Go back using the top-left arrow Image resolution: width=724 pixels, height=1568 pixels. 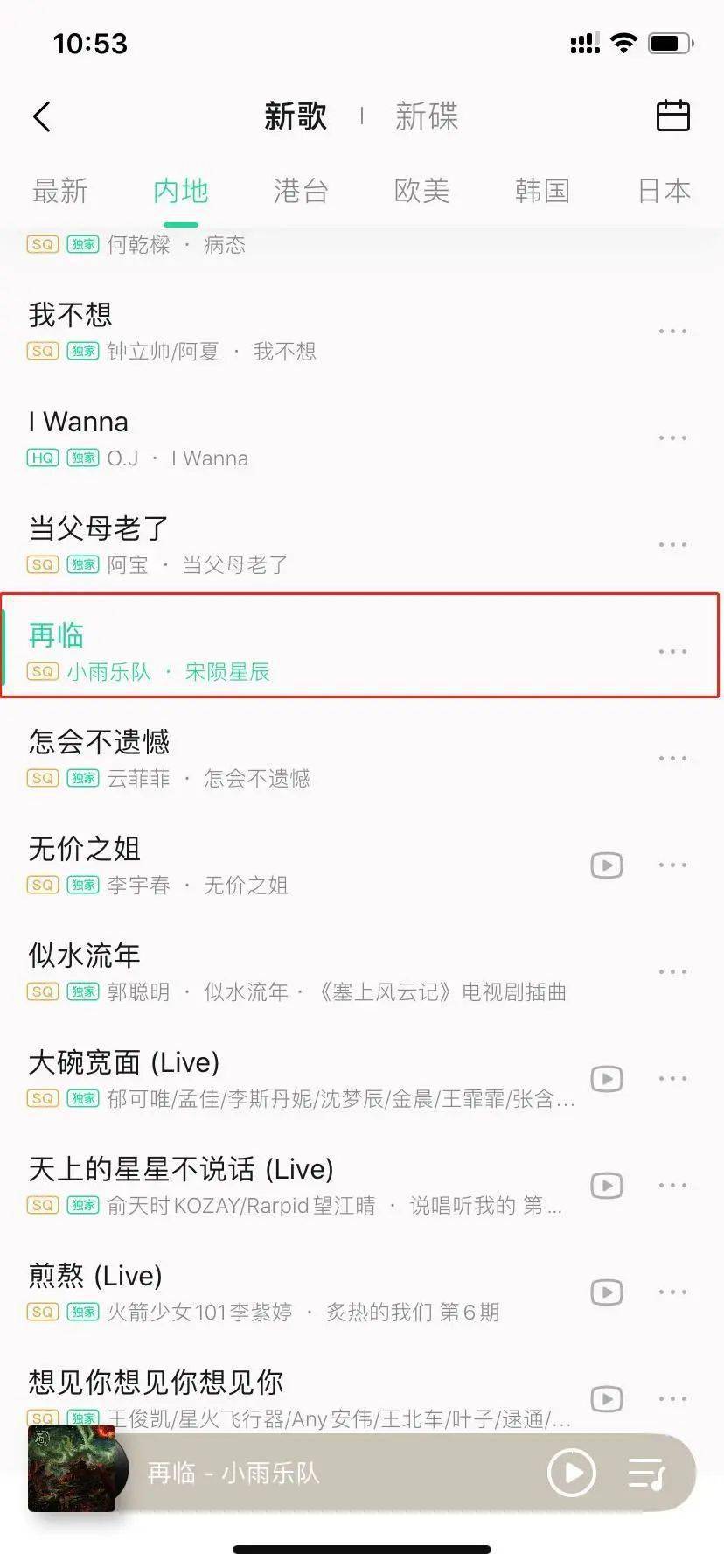tap(42, 116)
